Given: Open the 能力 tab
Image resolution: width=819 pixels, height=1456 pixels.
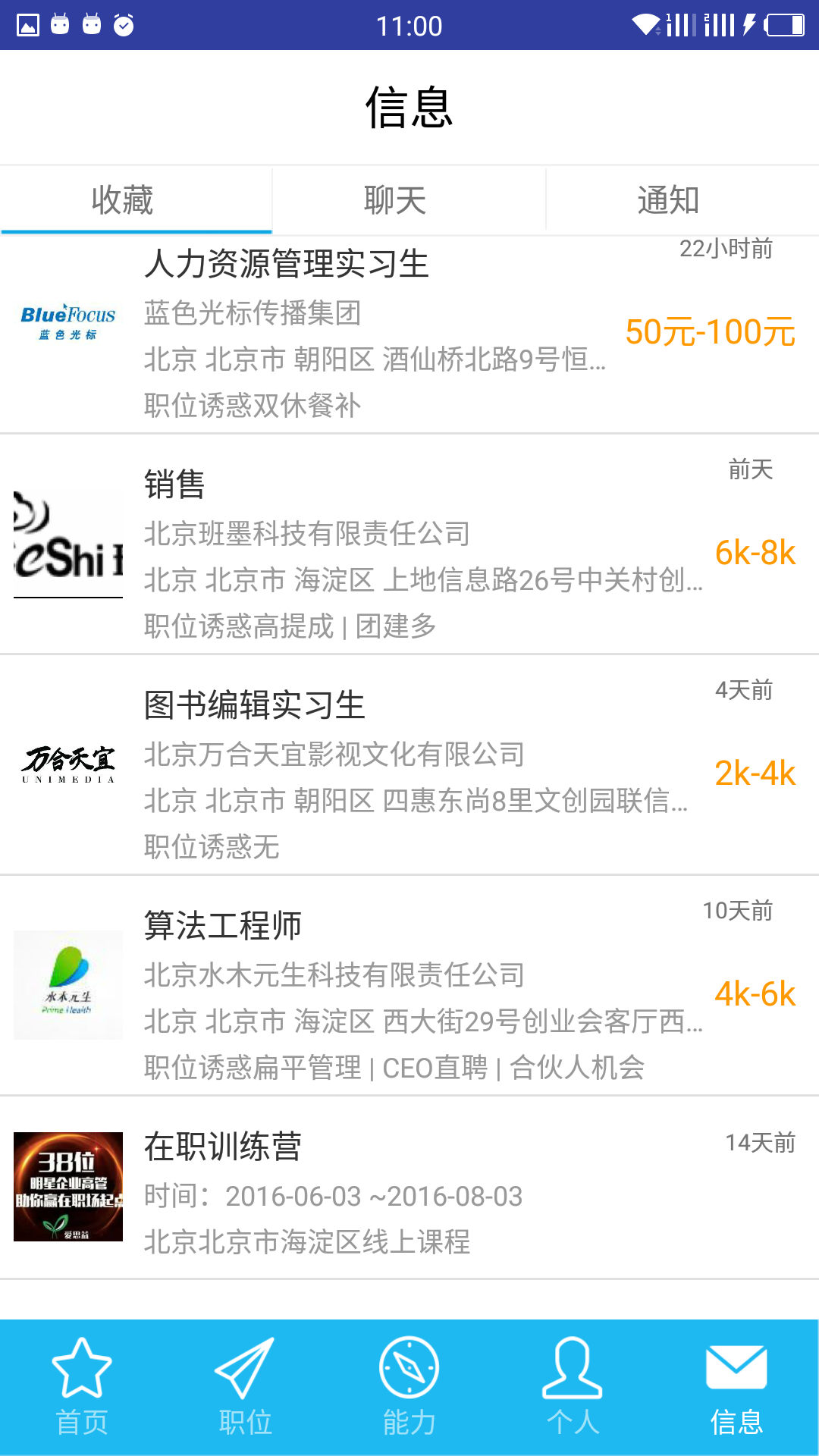Looking at the screenshot, I should pyautogui.click(x=409, y=1388).
